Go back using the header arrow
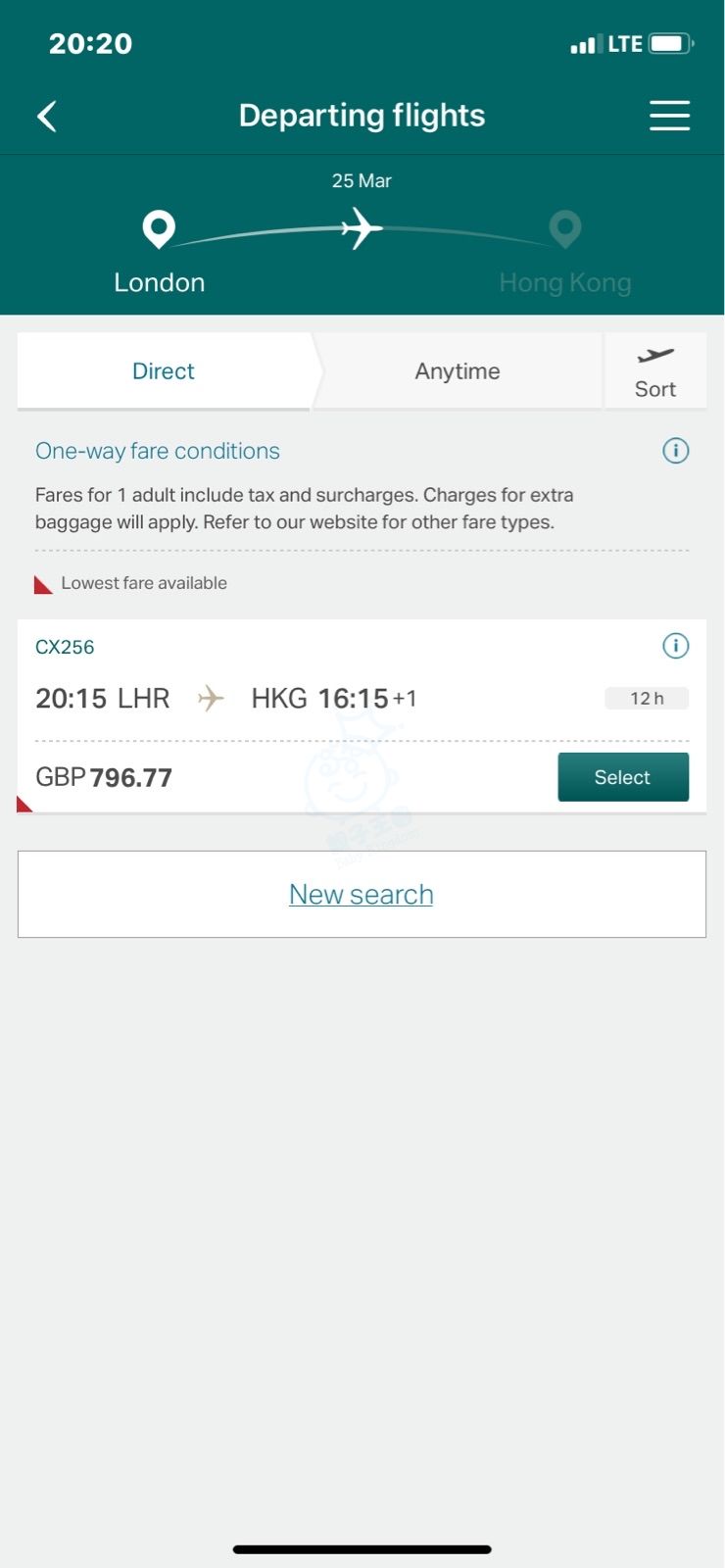The image size is (725, 1568). tap(47, 116)
